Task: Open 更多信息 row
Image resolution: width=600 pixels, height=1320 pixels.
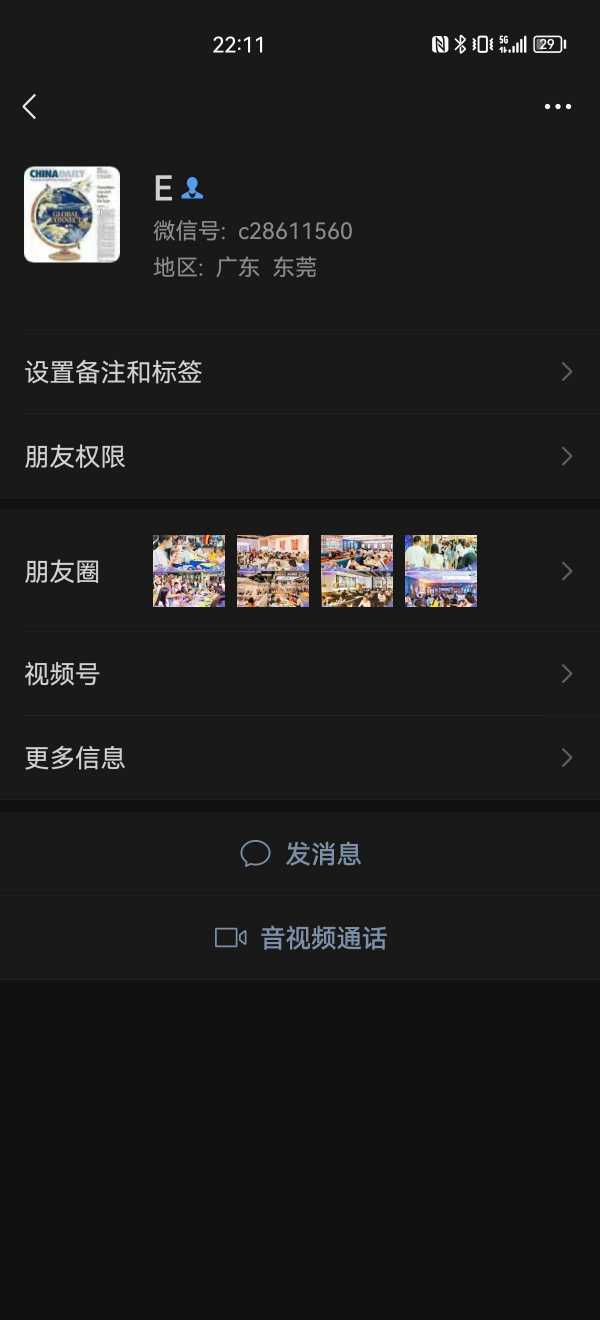Action: click(x=300, y=758)
